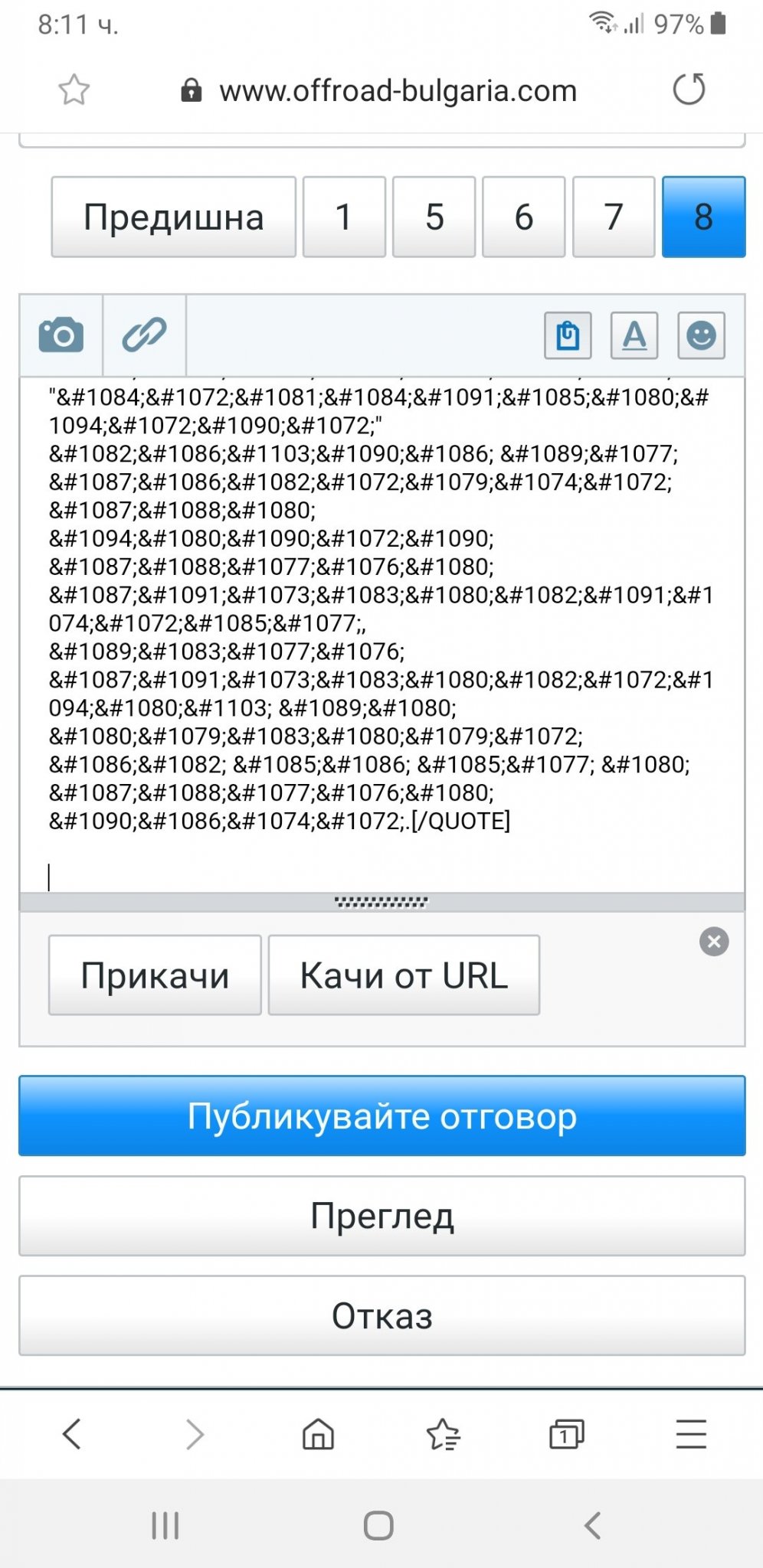Open the offroad-bulgaria.com address bar
Screen dimensions: 763x1568
[397, 91]
